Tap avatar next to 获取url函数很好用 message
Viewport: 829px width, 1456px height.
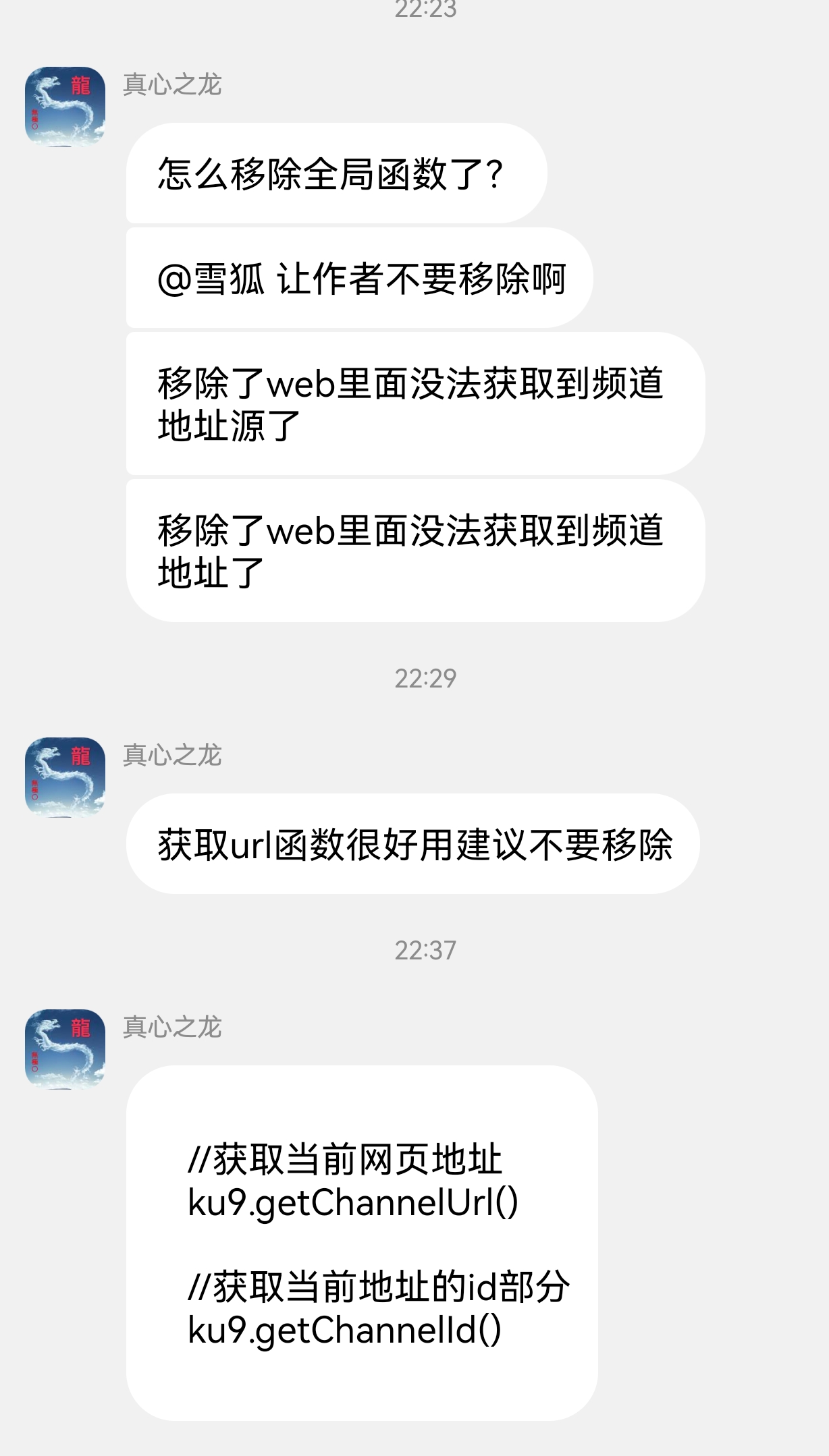(65, 777)
